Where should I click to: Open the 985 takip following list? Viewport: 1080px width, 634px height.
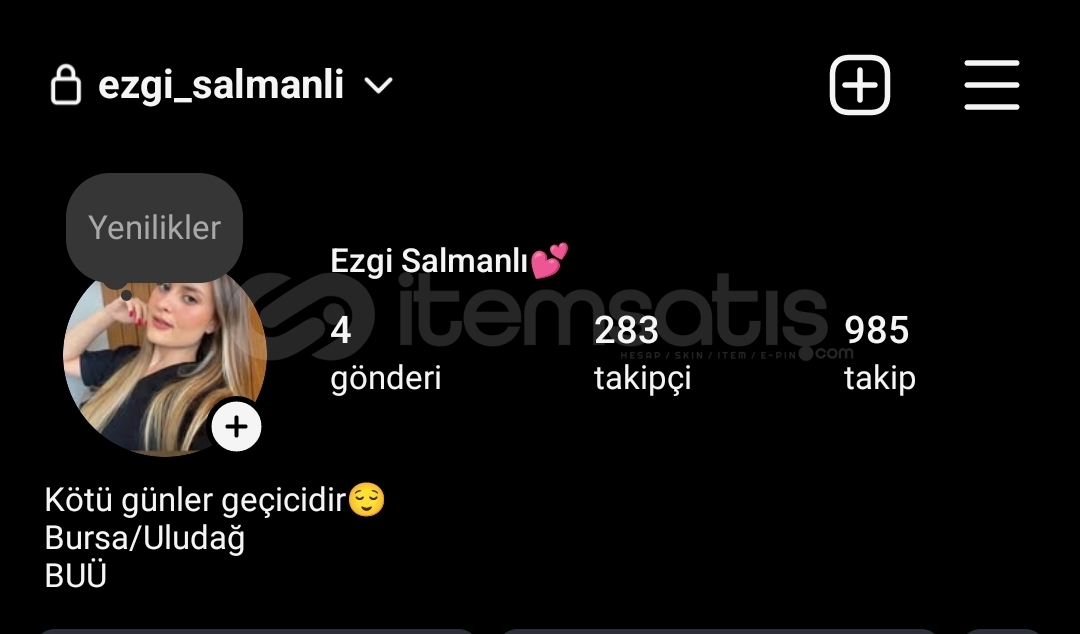[879, 353]
